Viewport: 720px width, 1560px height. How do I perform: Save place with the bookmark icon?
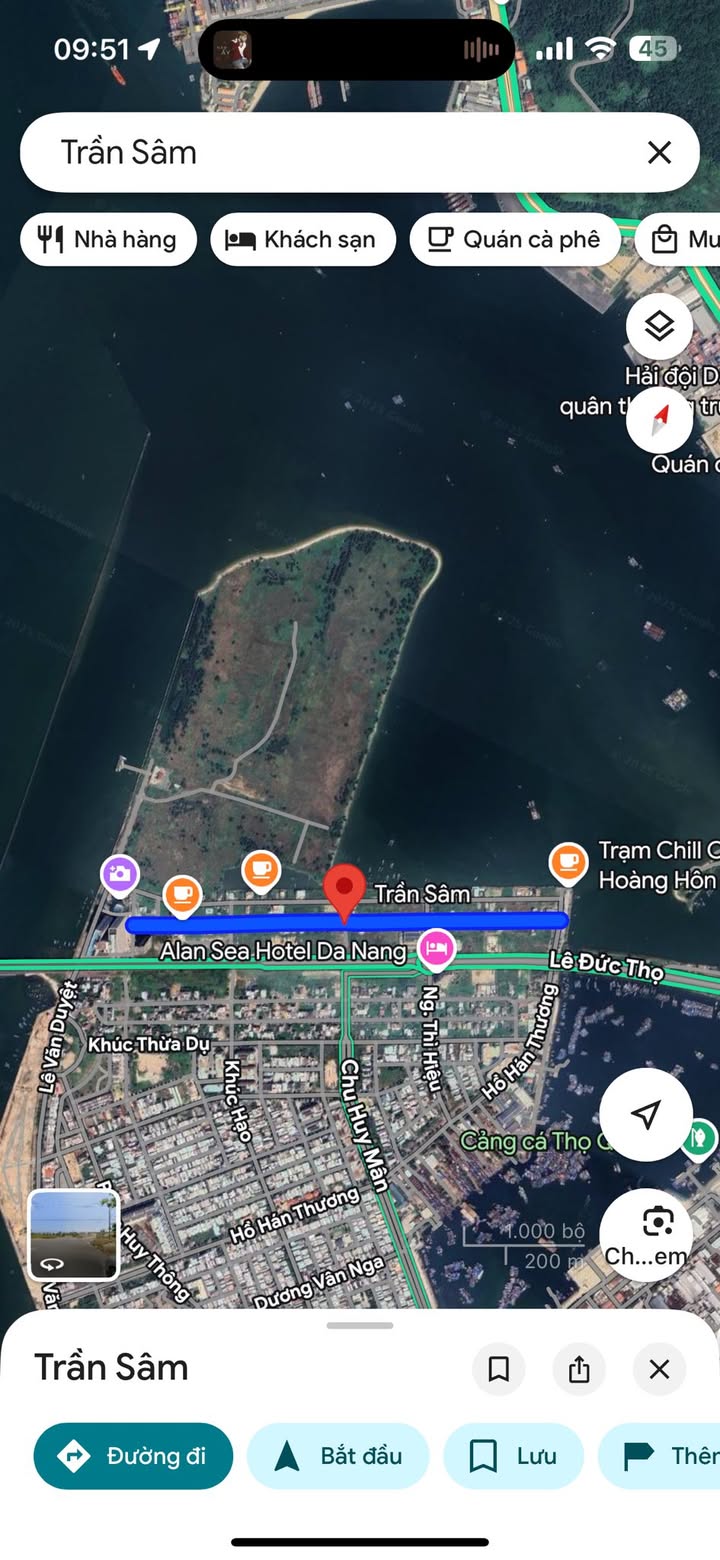[499, 1369]
